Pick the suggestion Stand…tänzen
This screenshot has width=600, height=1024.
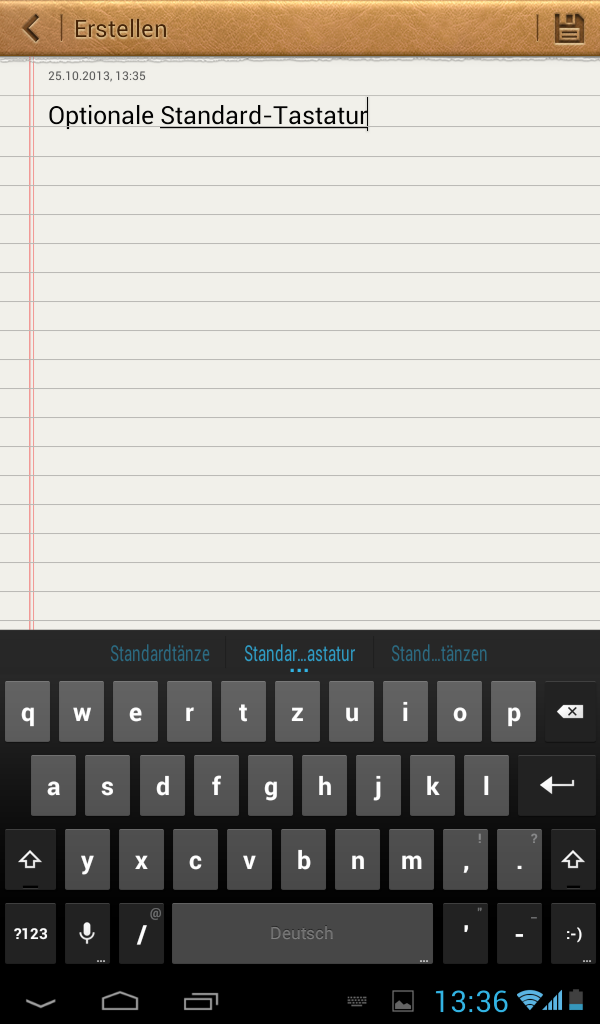point(439,654)
